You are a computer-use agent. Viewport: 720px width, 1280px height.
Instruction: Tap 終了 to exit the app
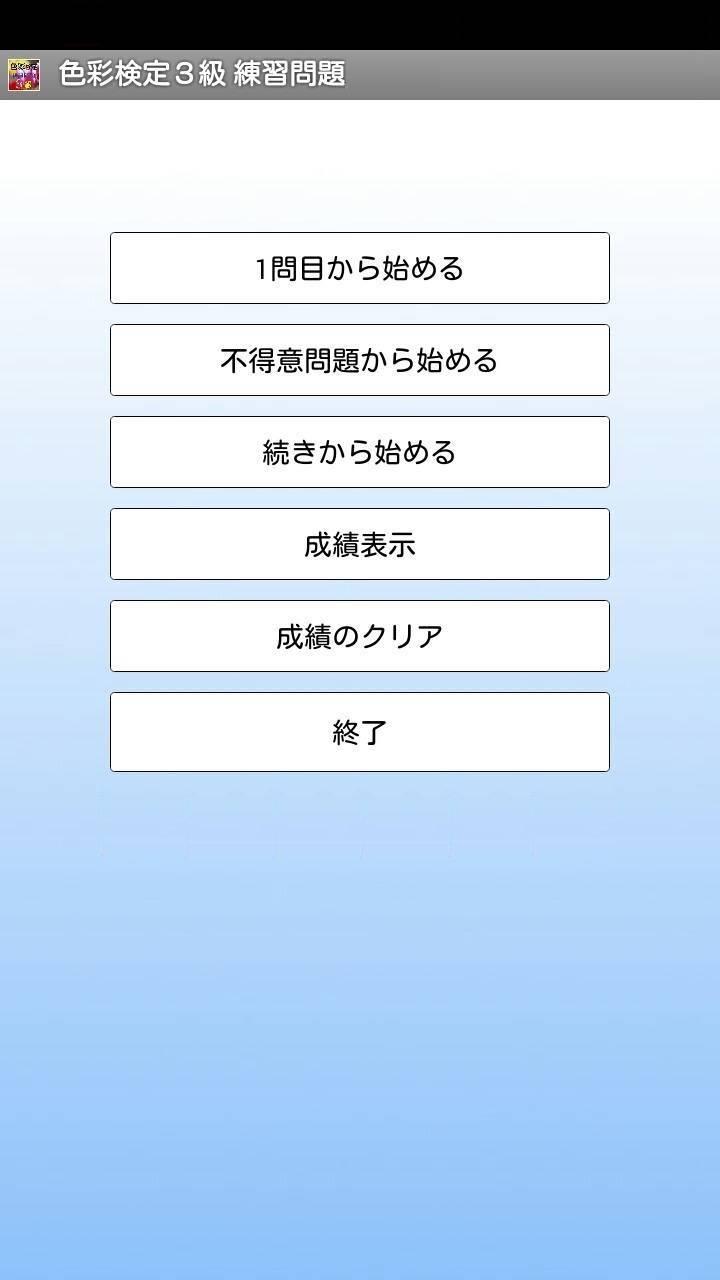click(x=360, y=732)
